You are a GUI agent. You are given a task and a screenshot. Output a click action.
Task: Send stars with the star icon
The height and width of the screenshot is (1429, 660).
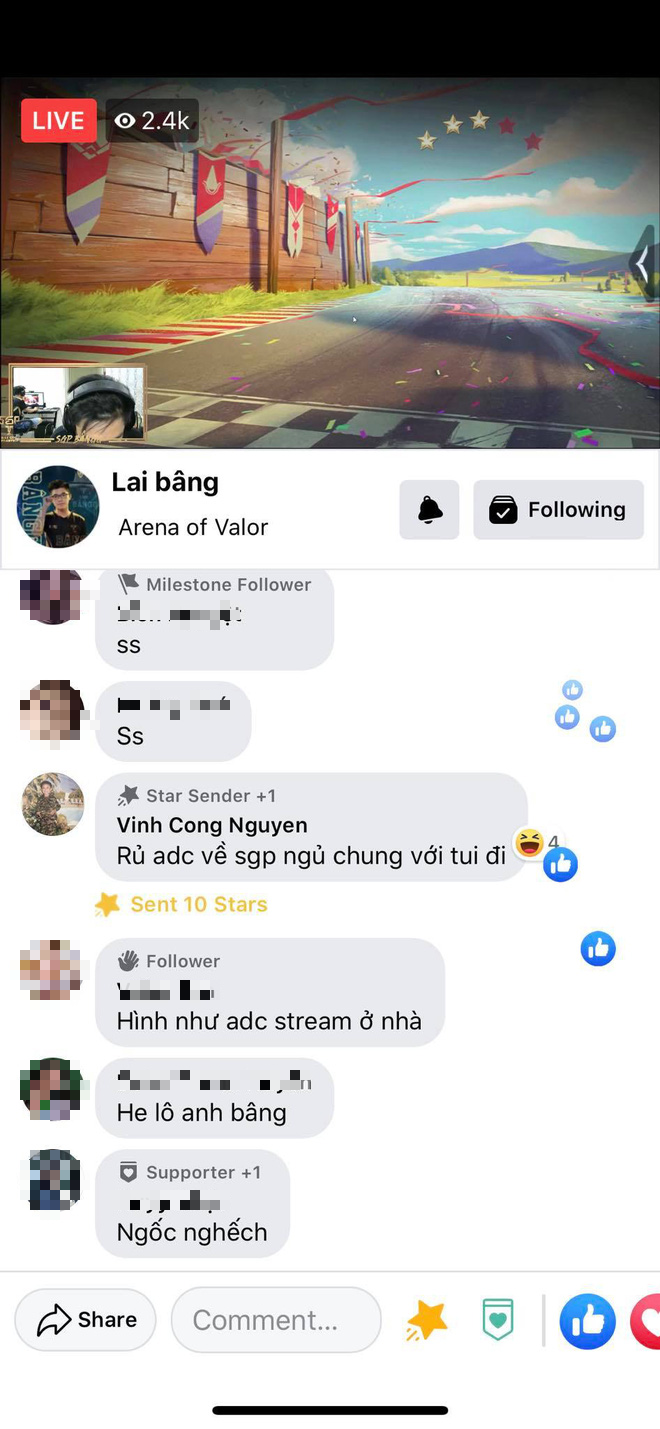pos(427,1321)
